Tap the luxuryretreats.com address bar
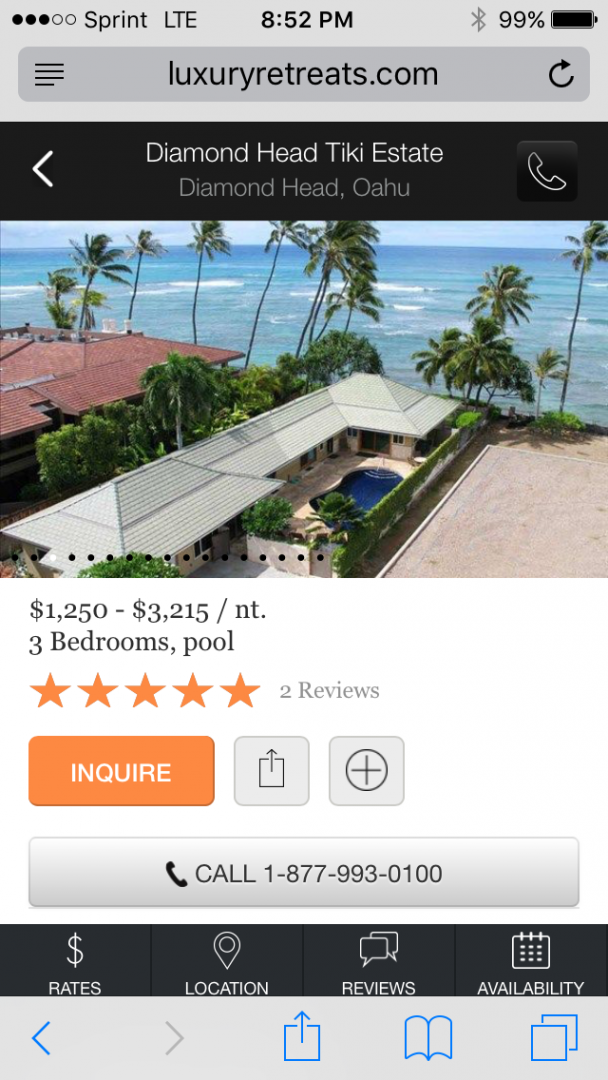This screenshot has width=608, height=1080. click(x=304, y=74)
